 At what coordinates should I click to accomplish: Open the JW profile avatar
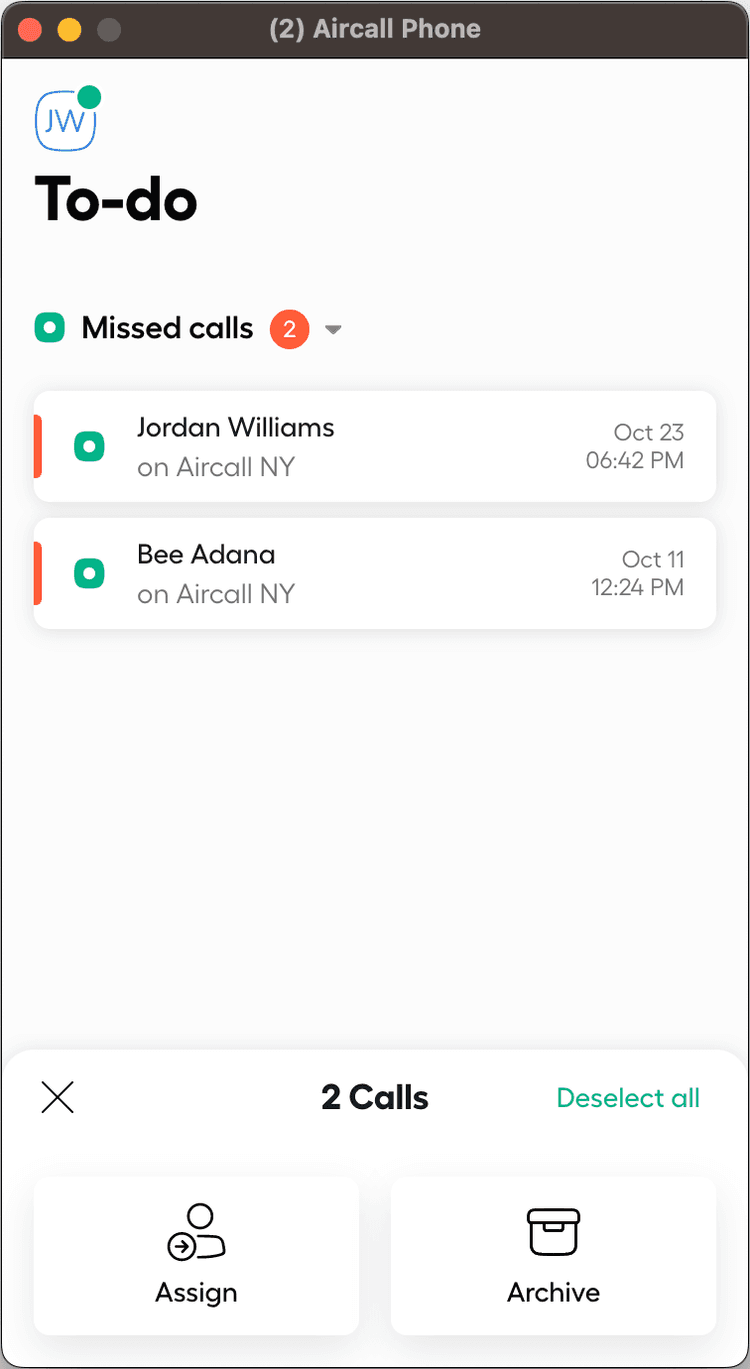tap(65, 121)
